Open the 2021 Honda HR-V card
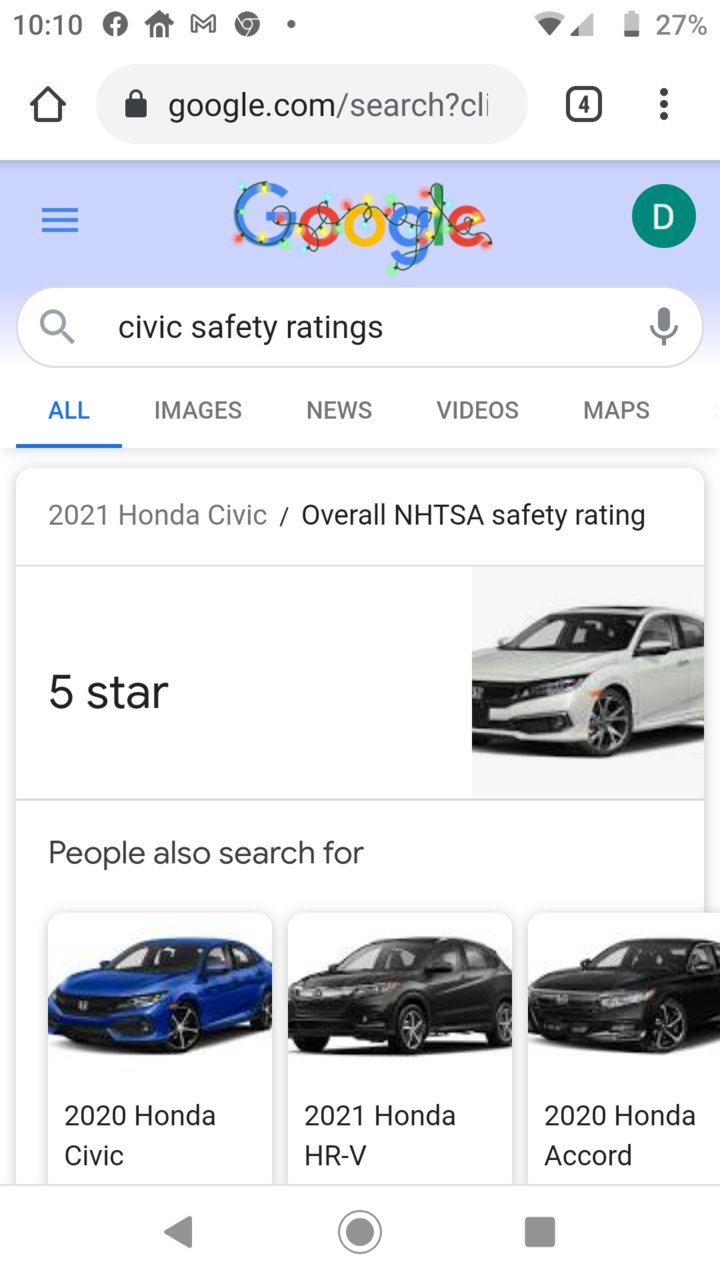Viewport: 720px width, 1280px height. [x=400, y=1048]
